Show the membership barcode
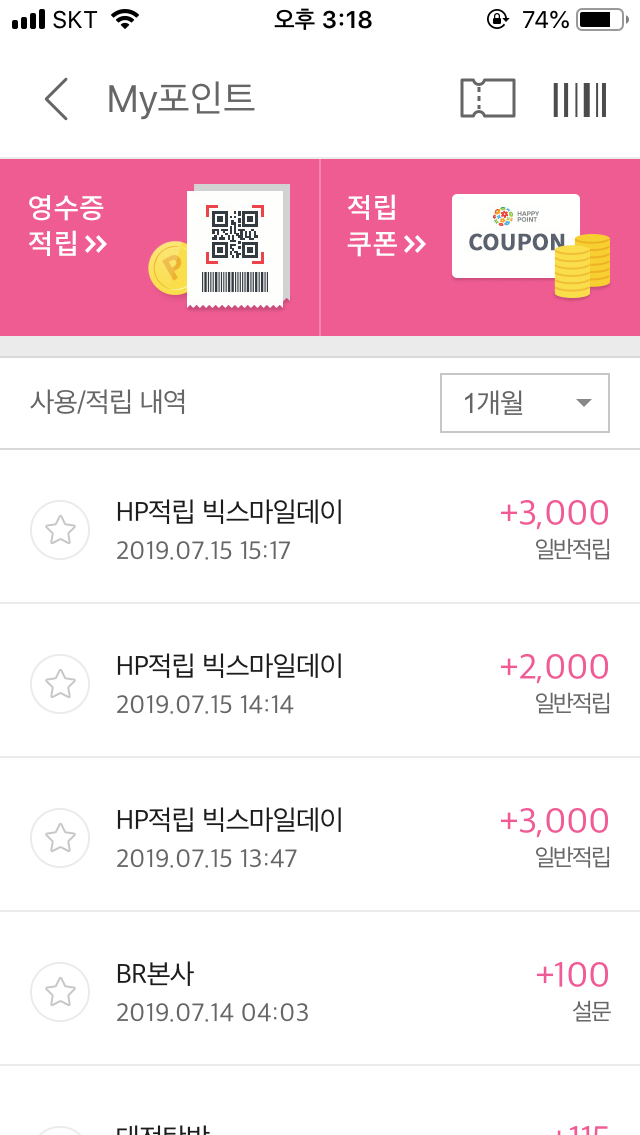The height and width of the screenshot is (1135, 640). [579, 99]
